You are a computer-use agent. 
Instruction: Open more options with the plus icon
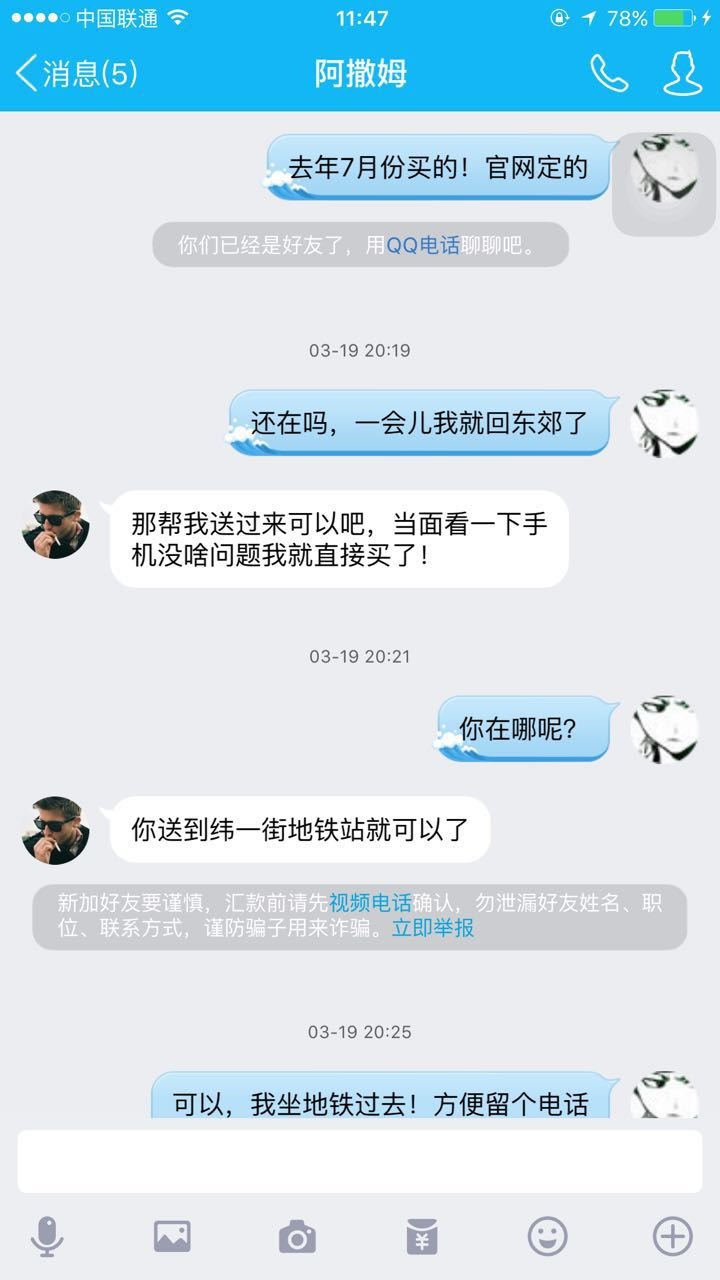point(672,1237)
